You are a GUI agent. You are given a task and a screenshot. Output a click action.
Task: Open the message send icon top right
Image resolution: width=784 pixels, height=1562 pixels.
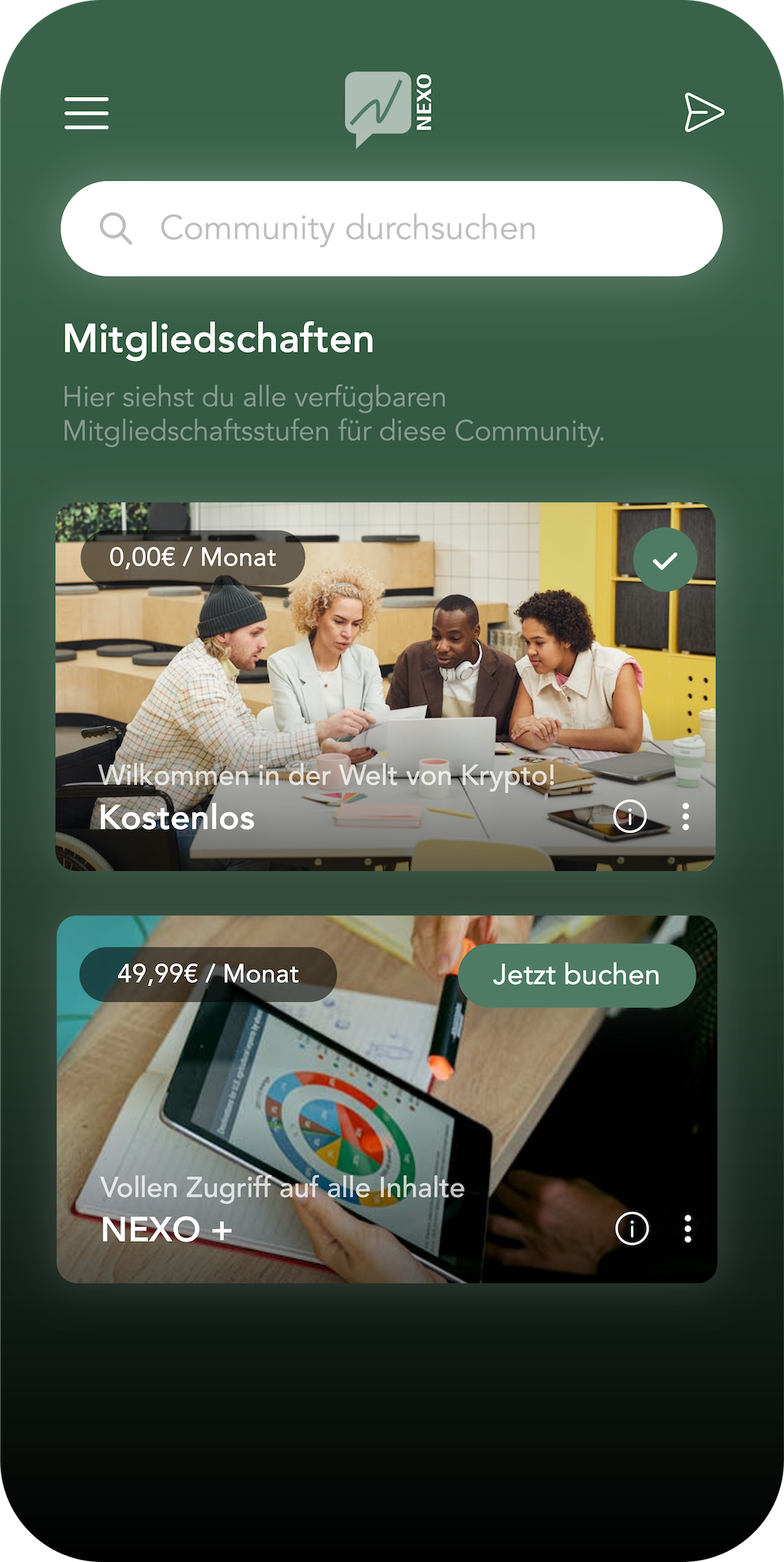point(704,111)
